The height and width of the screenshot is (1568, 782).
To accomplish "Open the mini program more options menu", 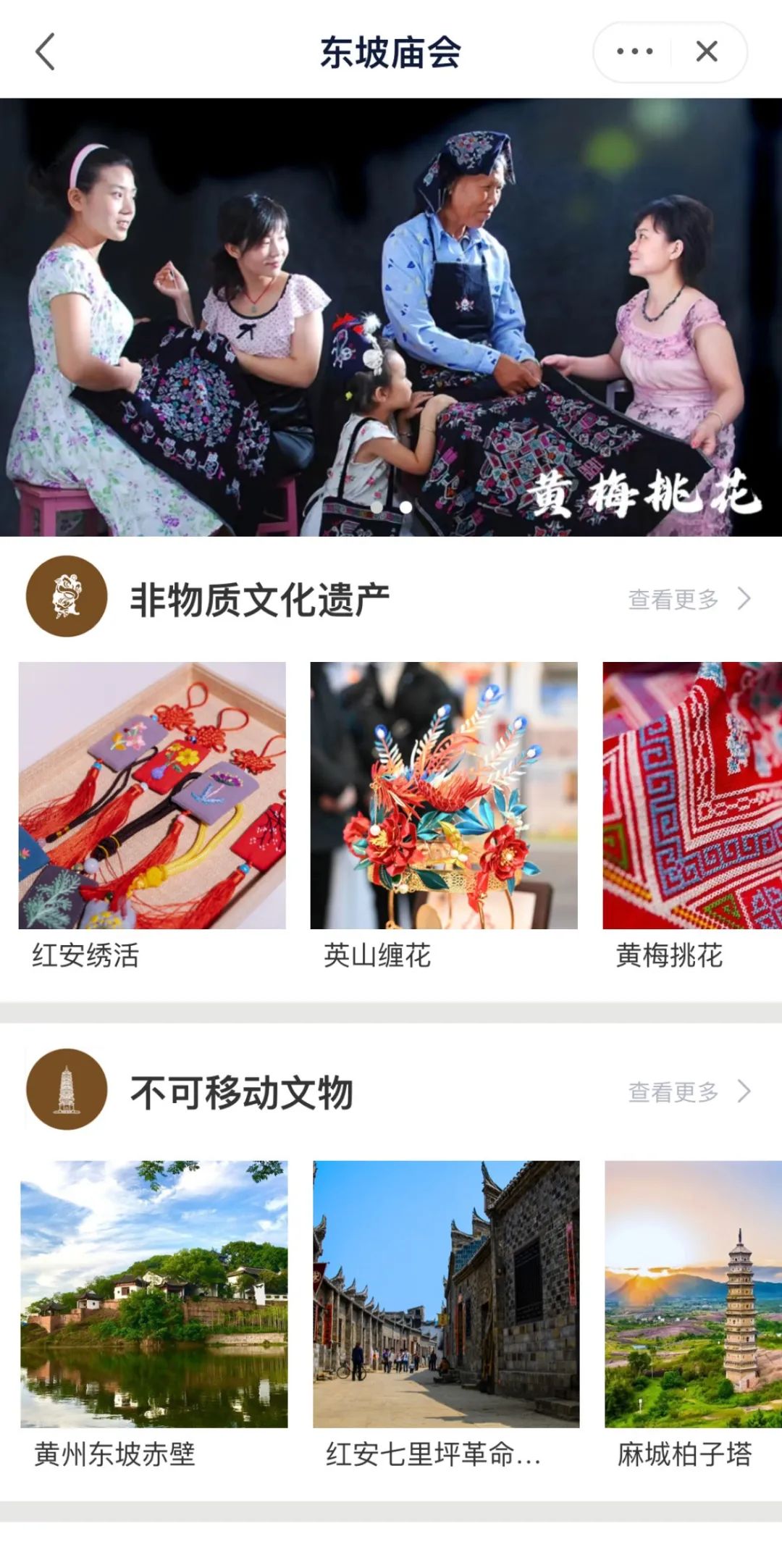I will point(634,51).
